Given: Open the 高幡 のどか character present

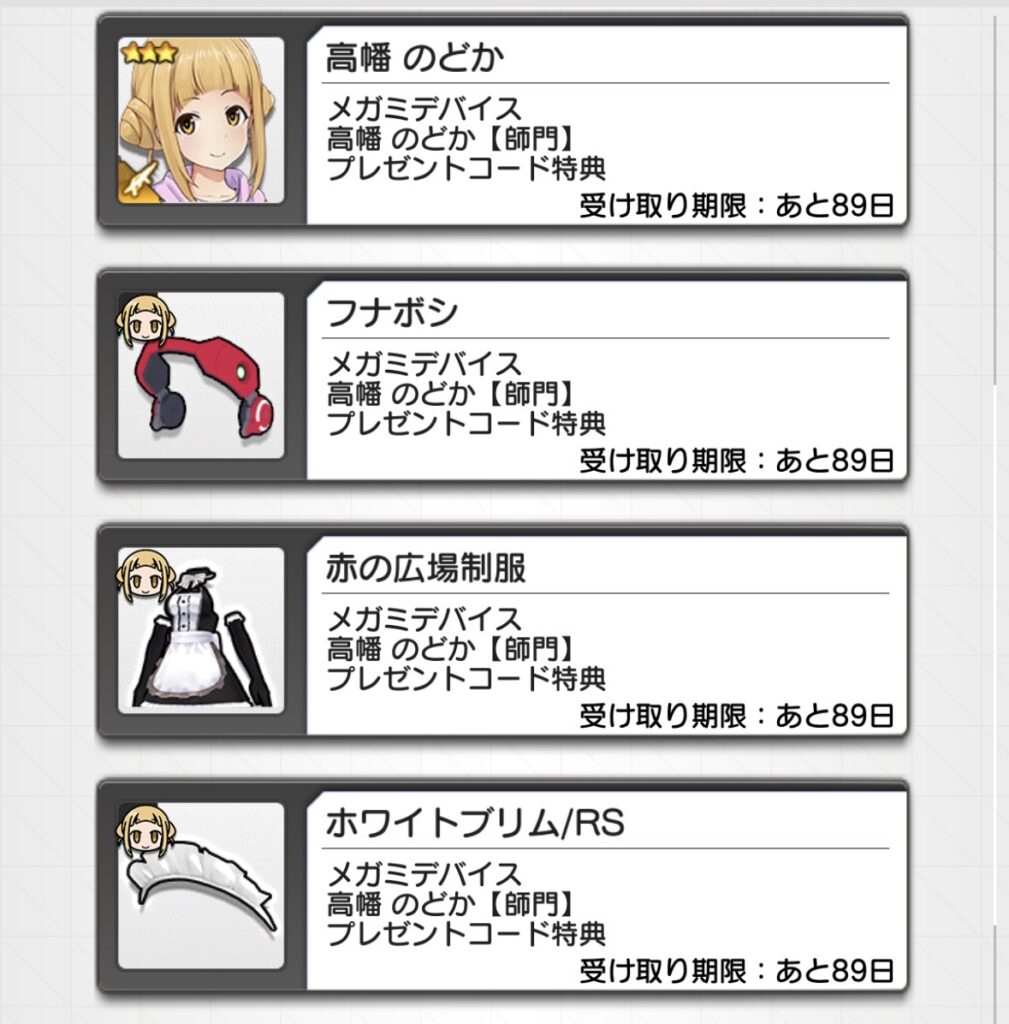Looking at the screenshot, I should [502, 122].
